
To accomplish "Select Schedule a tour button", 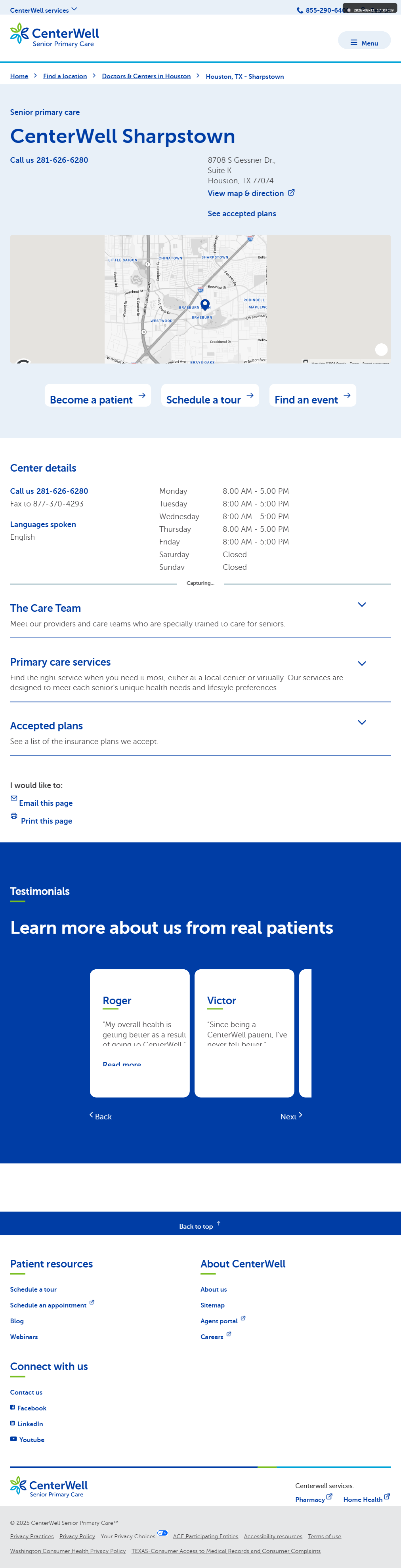I will pos(210,396).
